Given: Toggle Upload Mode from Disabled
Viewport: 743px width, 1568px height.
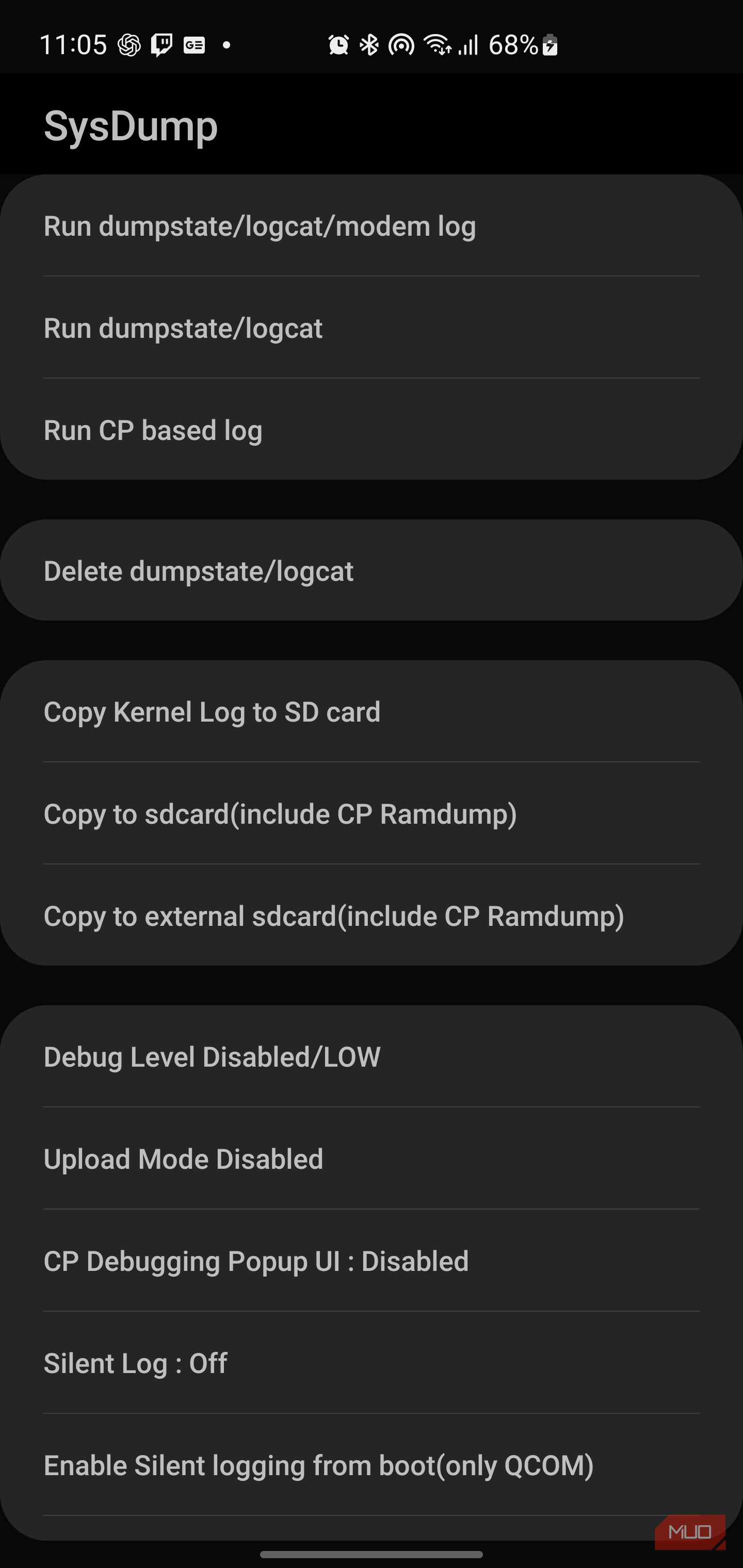Looking at the screenshot, I should [372, 1158].
